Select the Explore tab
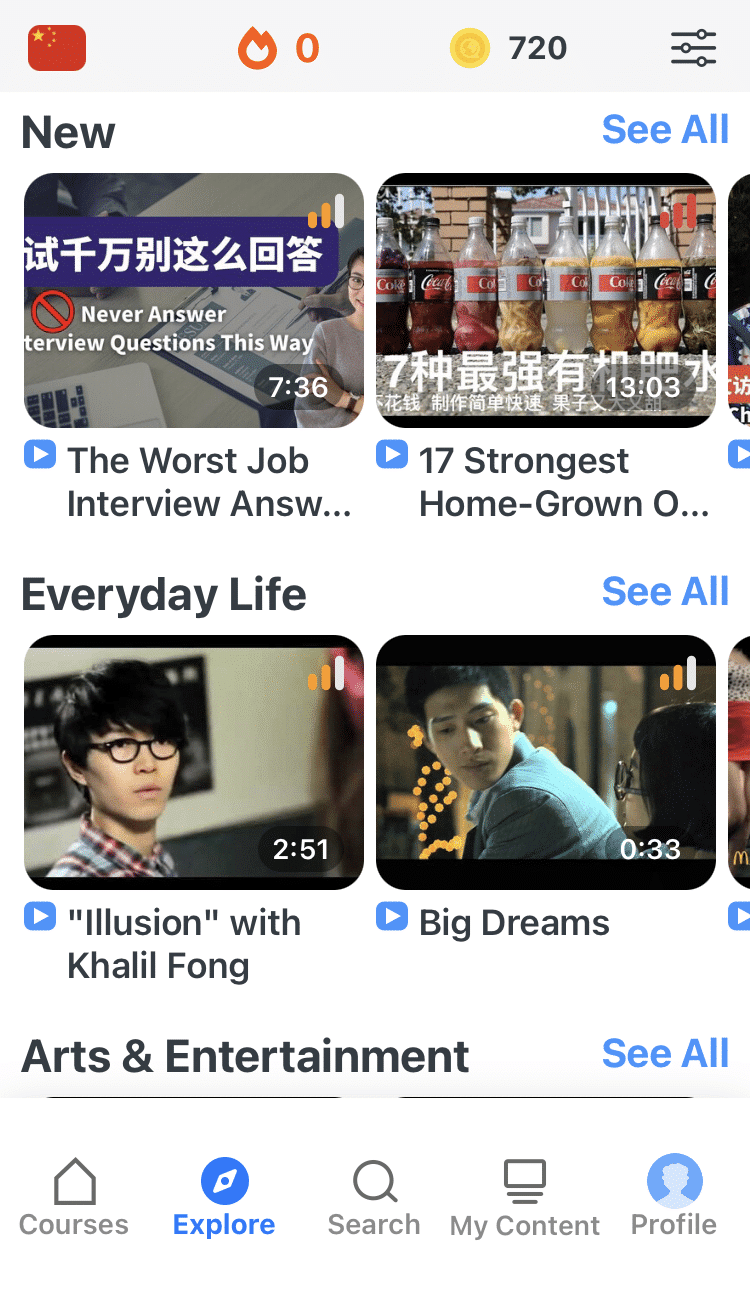 tap(224, 1198)
